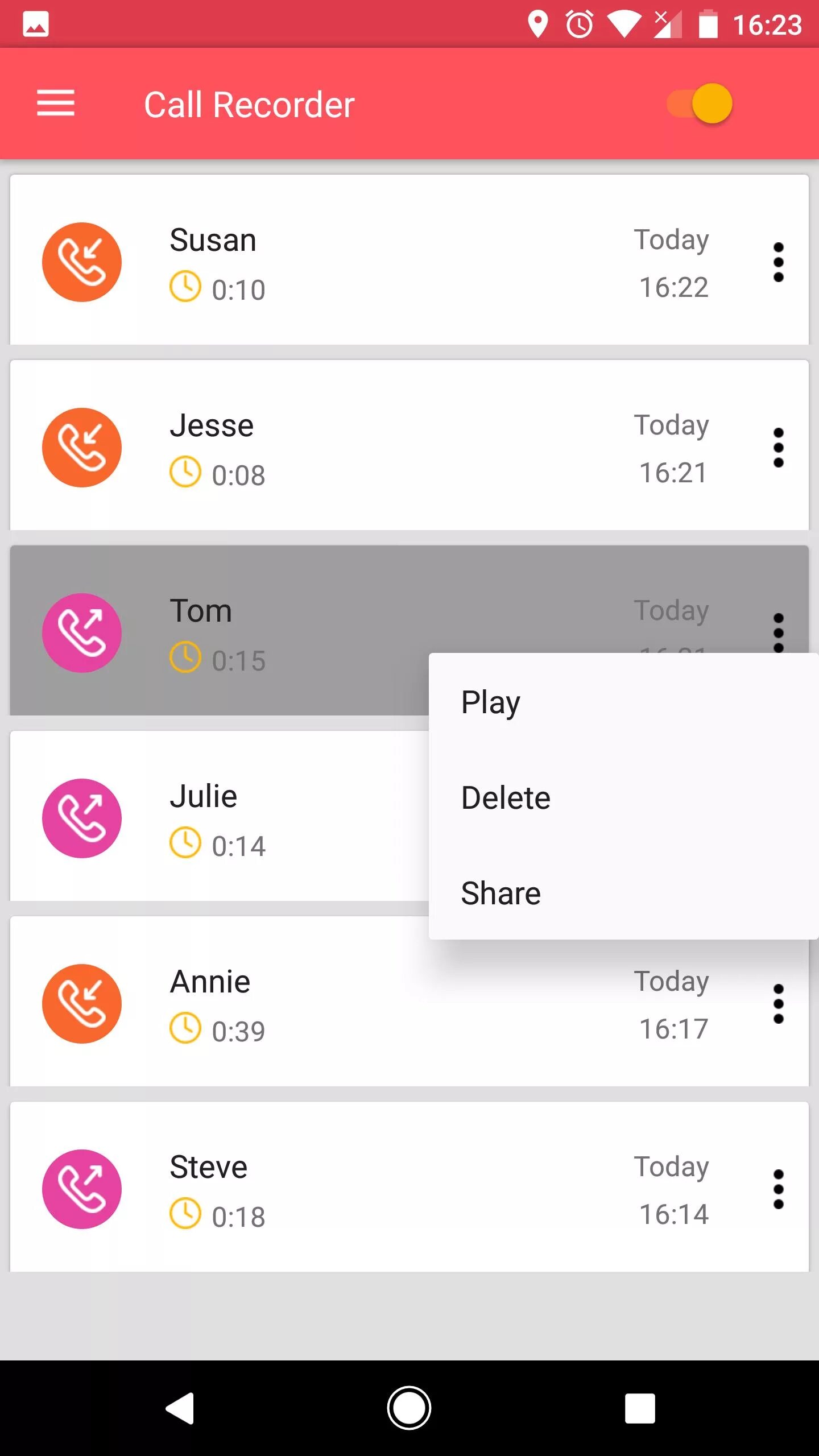
Task: Toggle the call recording switch
Action: coord(700,104)
